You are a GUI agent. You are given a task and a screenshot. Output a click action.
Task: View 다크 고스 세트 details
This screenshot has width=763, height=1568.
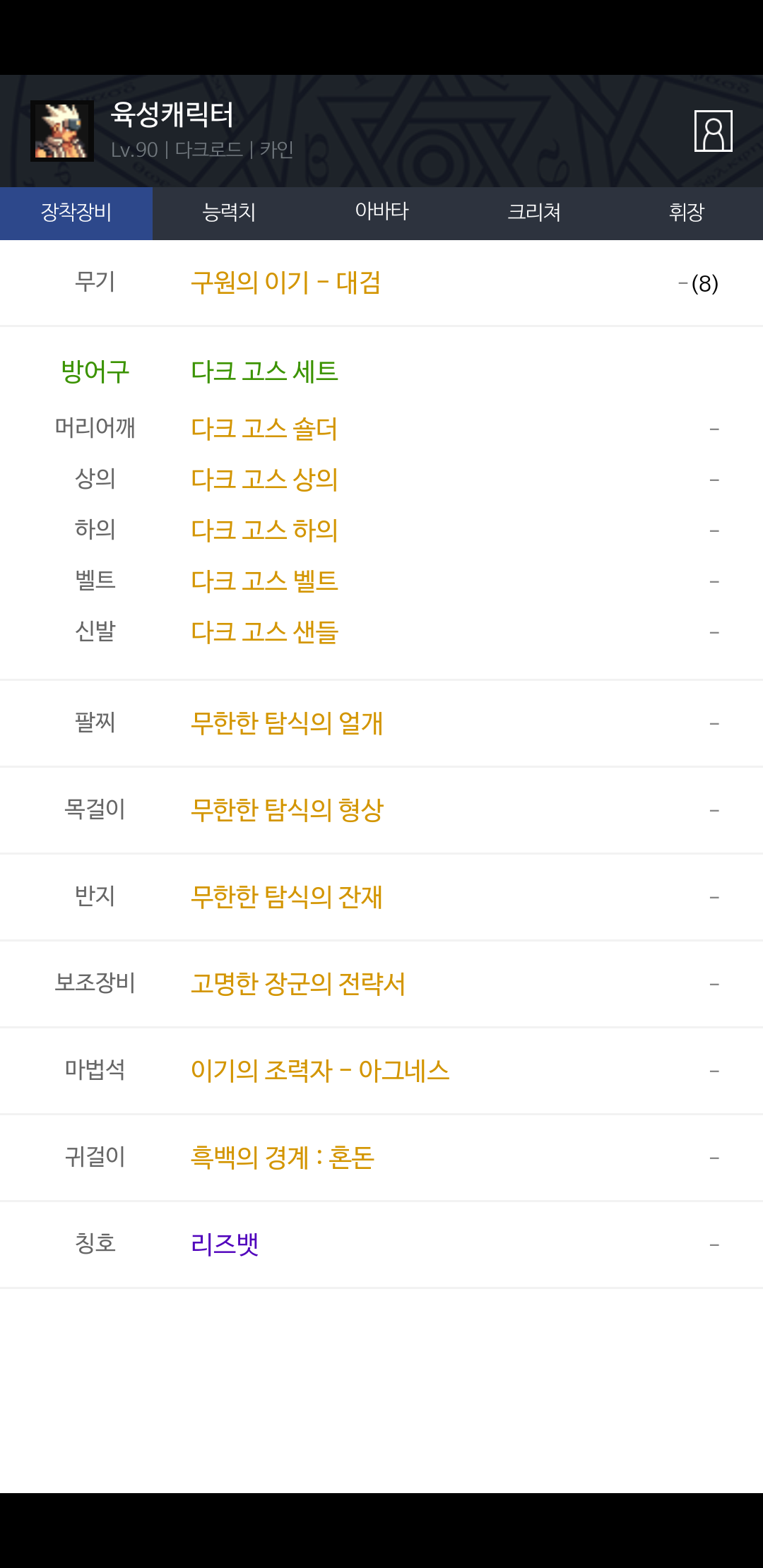[265, 372]
